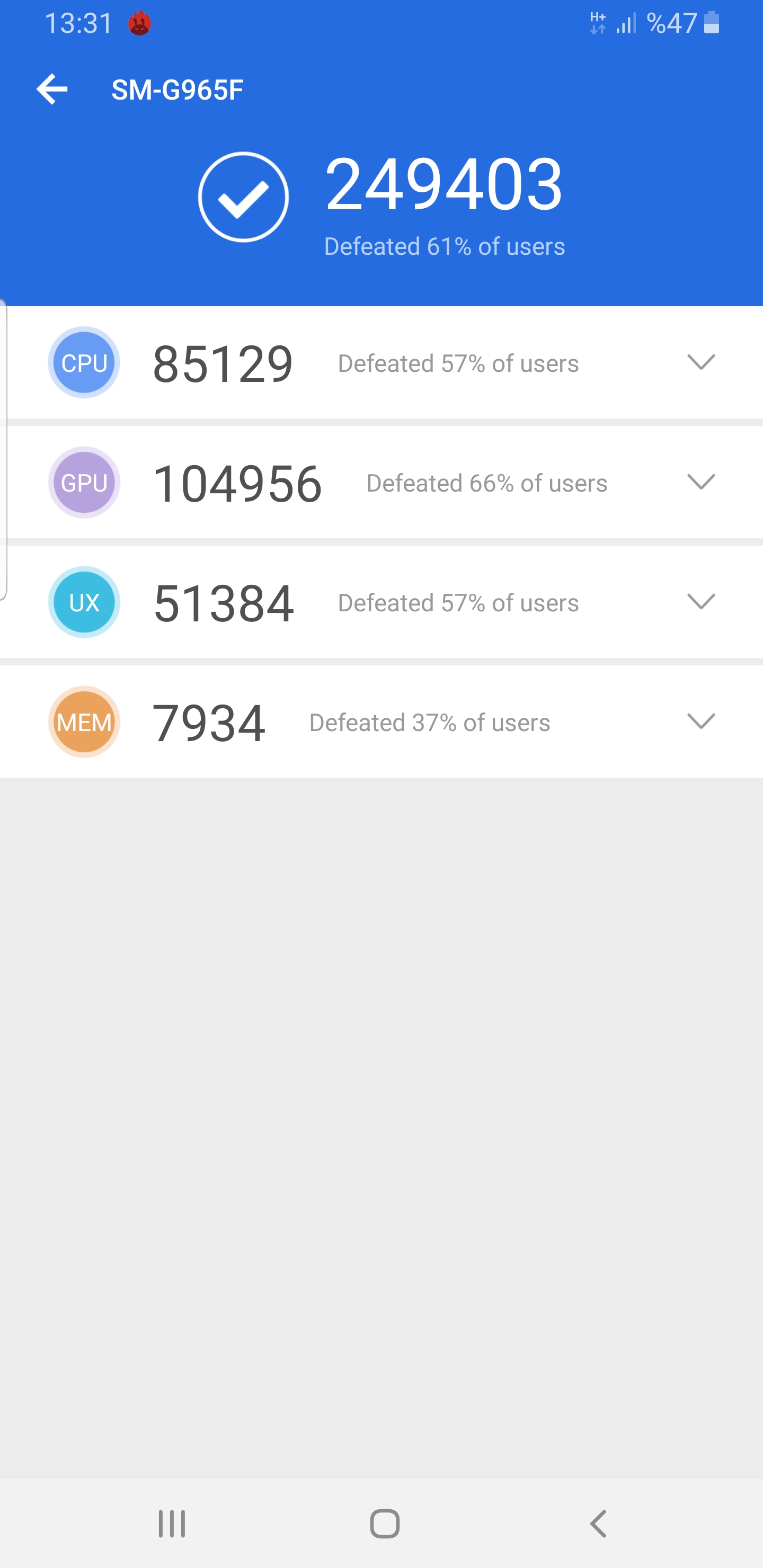
Task: Open recent apps from navigation bar
Action: pyautogui.click(x=172, y=1524)
